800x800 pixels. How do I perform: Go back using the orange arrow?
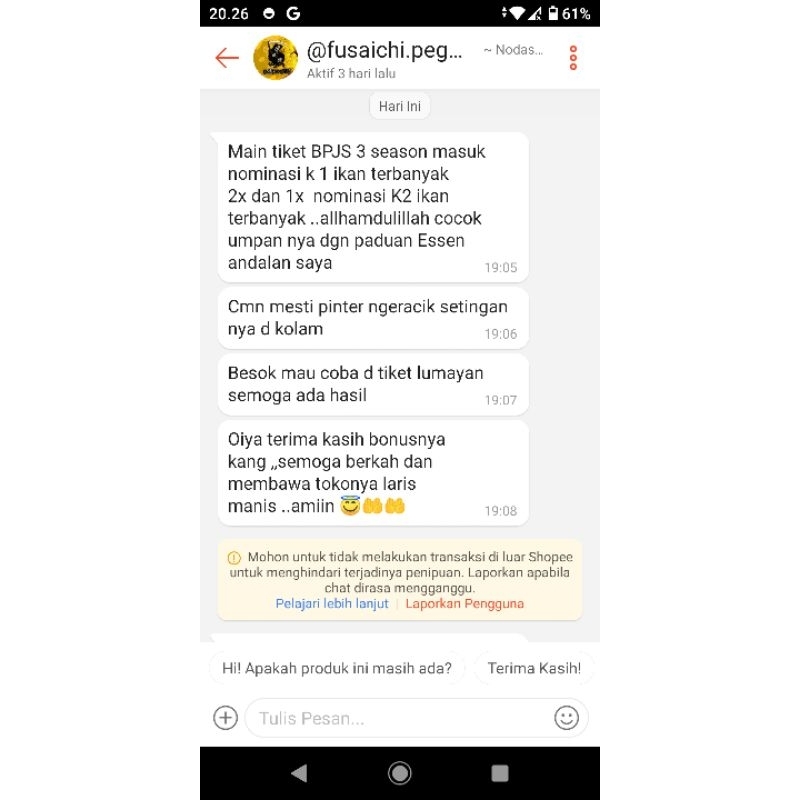click(x=227, y=58)
